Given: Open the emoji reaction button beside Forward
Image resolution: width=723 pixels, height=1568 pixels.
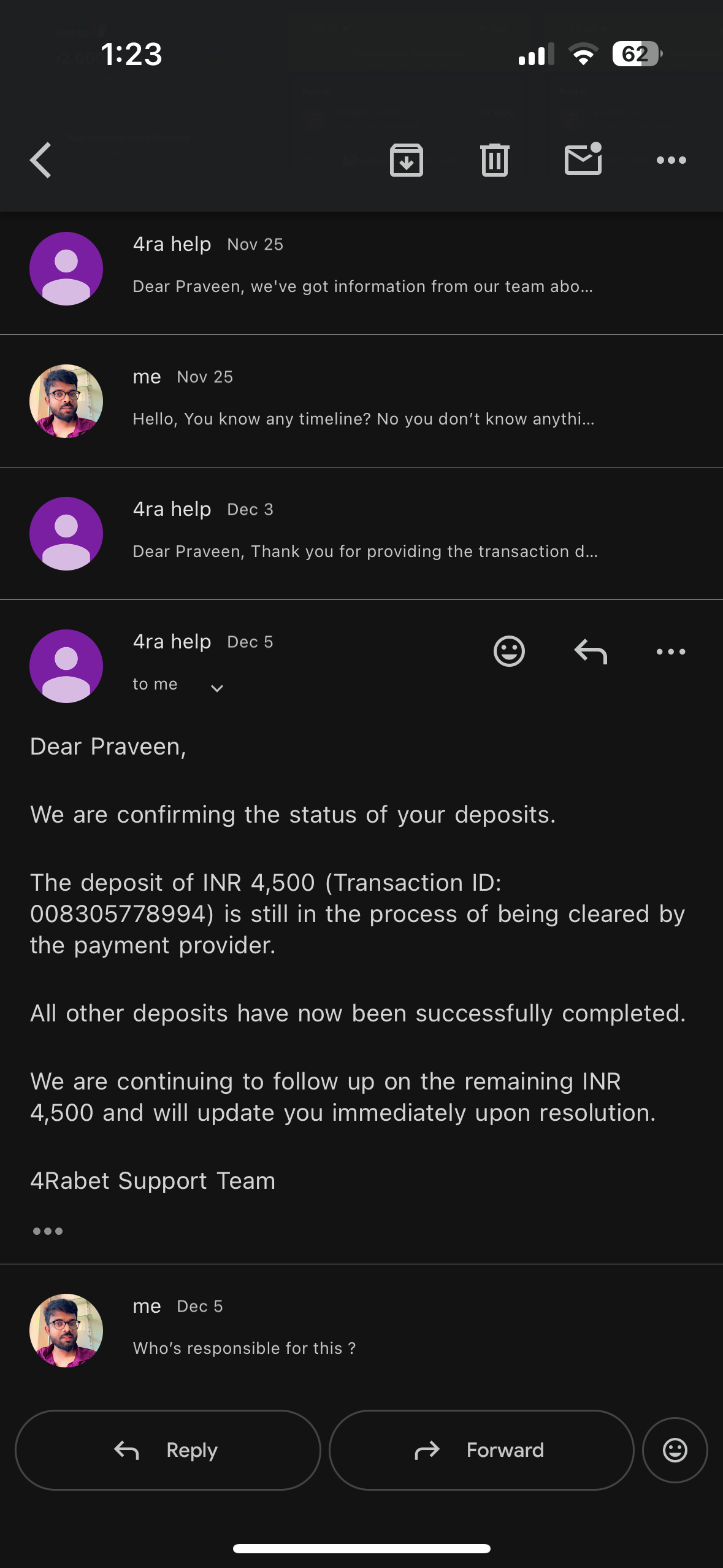Looking at the screenshot, I should (x=675, y=1450).
